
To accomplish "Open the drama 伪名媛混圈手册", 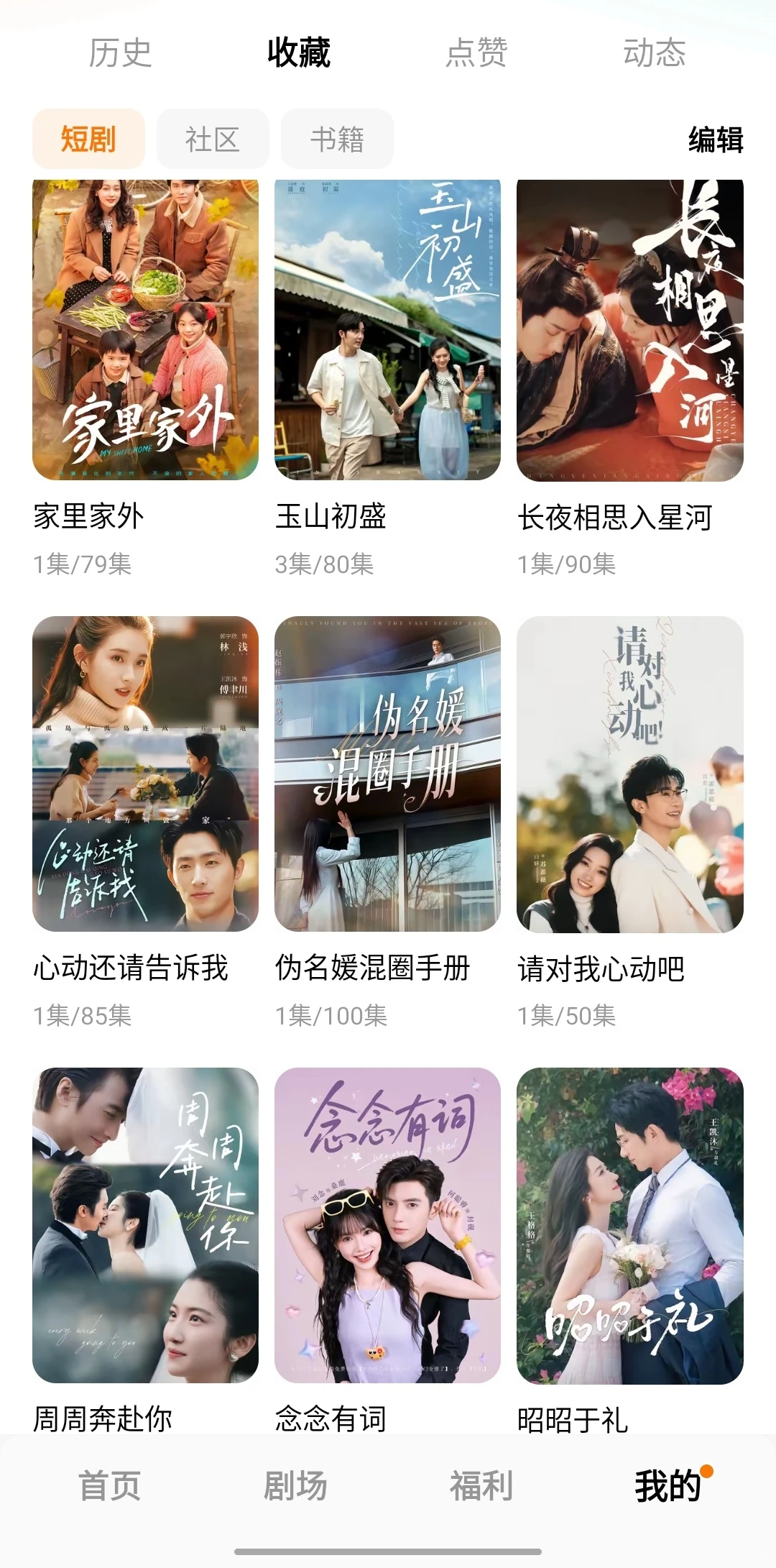I will 387,774.
